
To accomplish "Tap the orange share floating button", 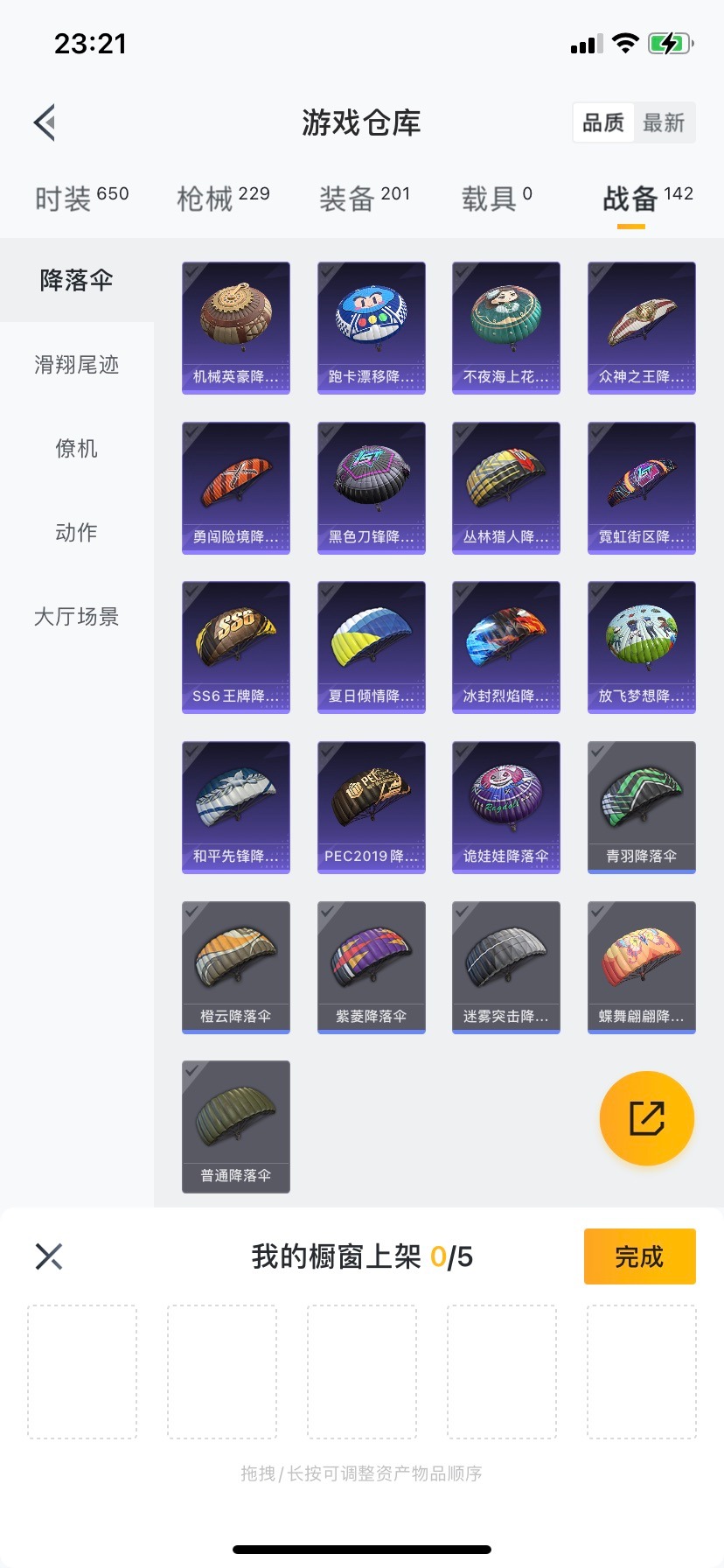I will [x=647, y=1118].
